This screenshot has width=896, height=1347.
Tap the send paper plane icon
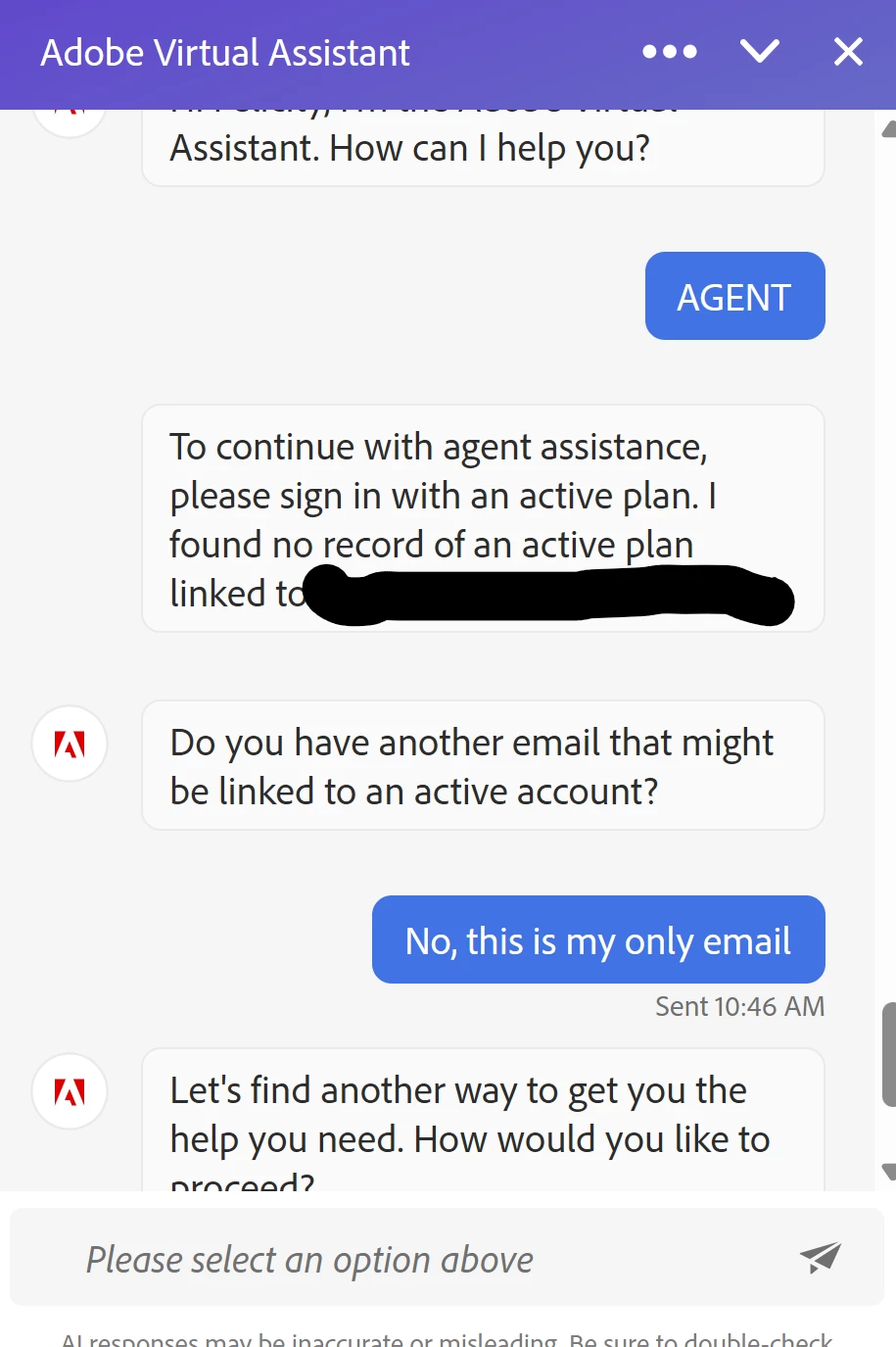[x=821, y=1257]
